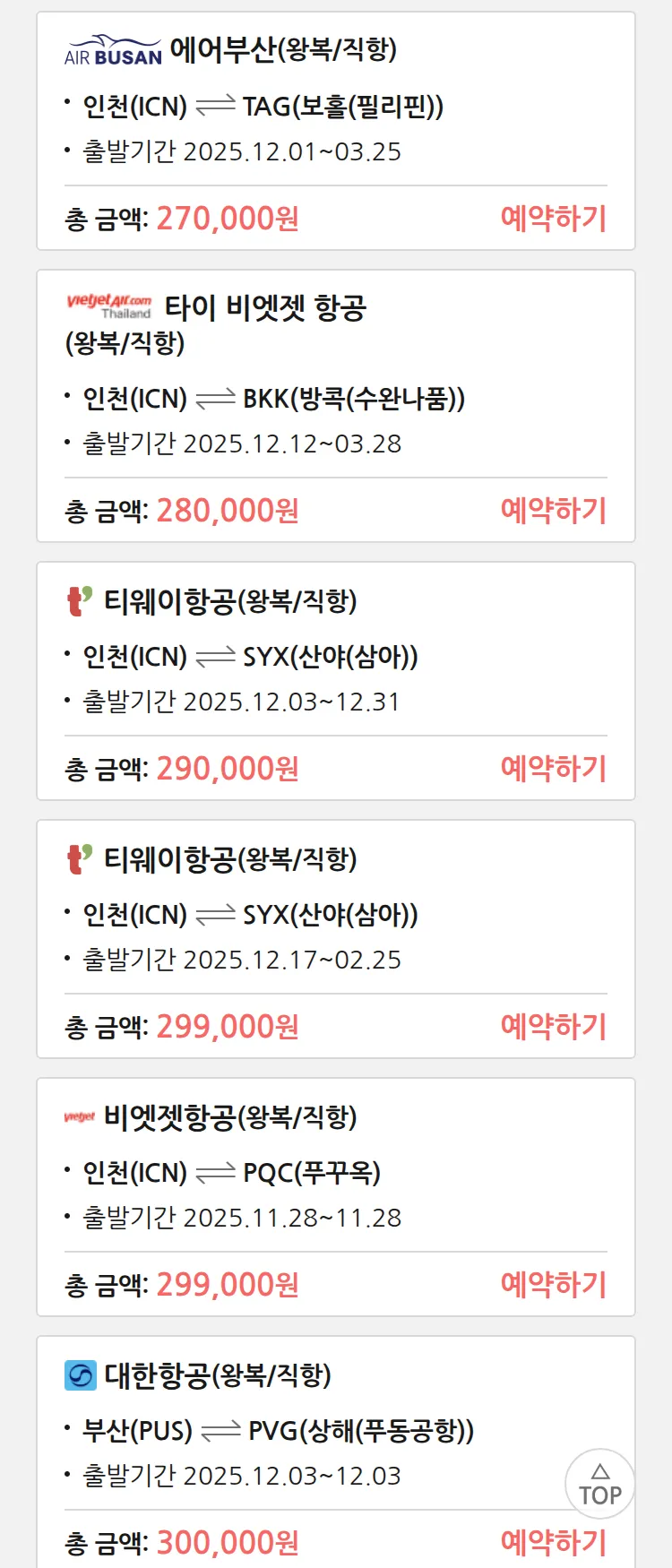Reserve the 299,000원 T'way Sanya flight
The height and width of the screenshot is (1568, 672).
click(553, 1026)
